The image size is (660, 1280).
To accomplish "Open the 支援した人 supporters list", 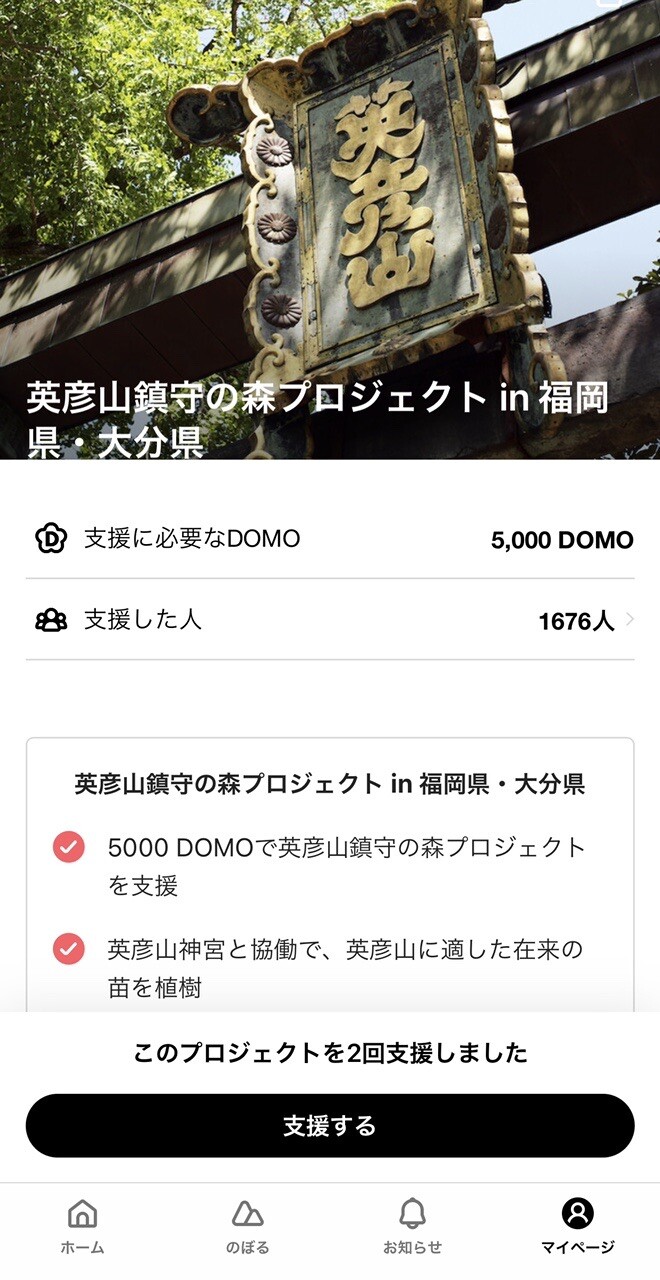I will (330, 620).
